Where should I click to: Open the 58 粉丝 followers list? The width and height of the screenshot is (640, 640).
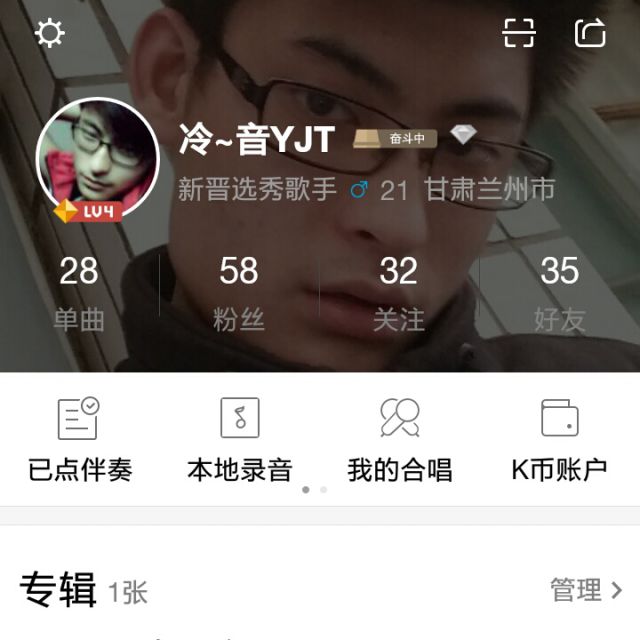tap(239, 293)
